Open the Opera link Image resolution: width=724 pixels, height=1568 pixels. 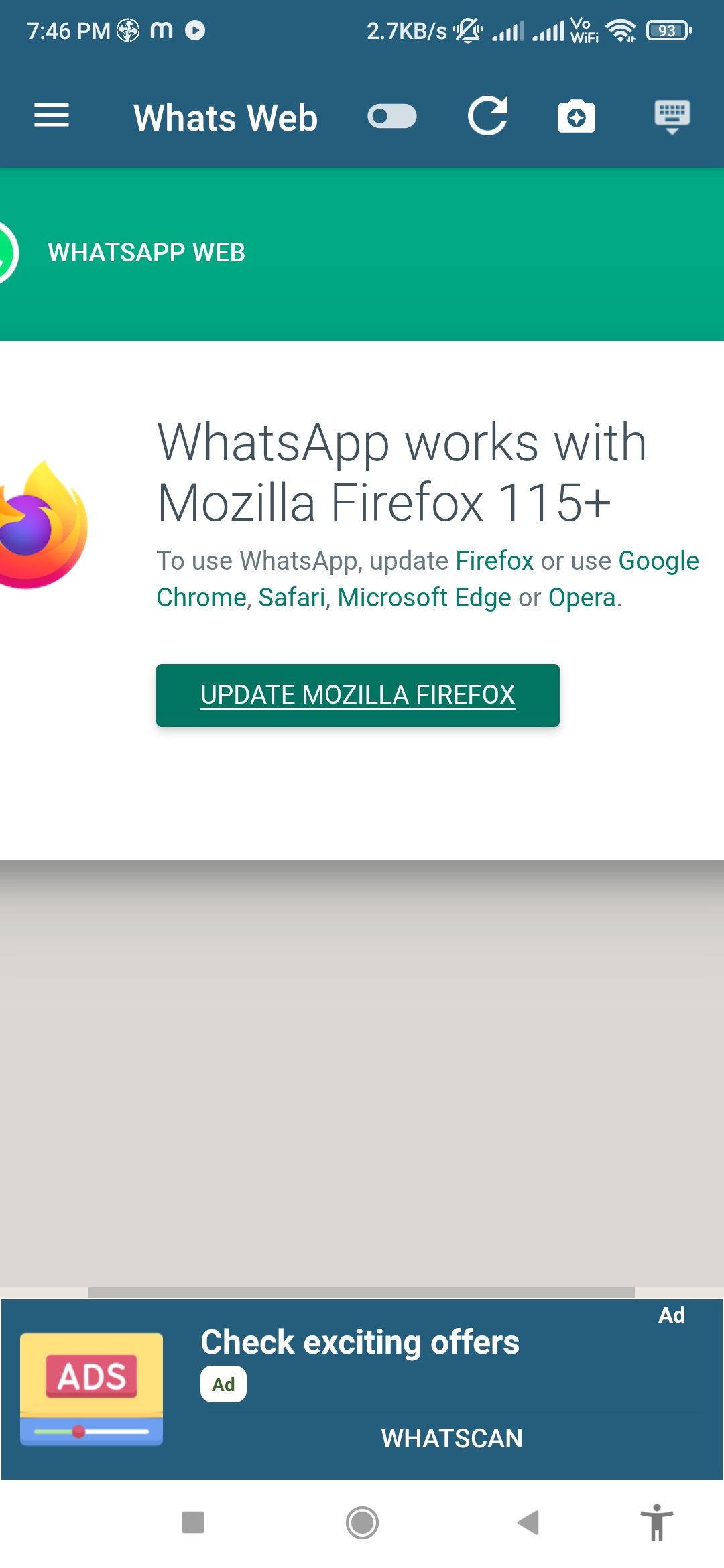point(581,598)
